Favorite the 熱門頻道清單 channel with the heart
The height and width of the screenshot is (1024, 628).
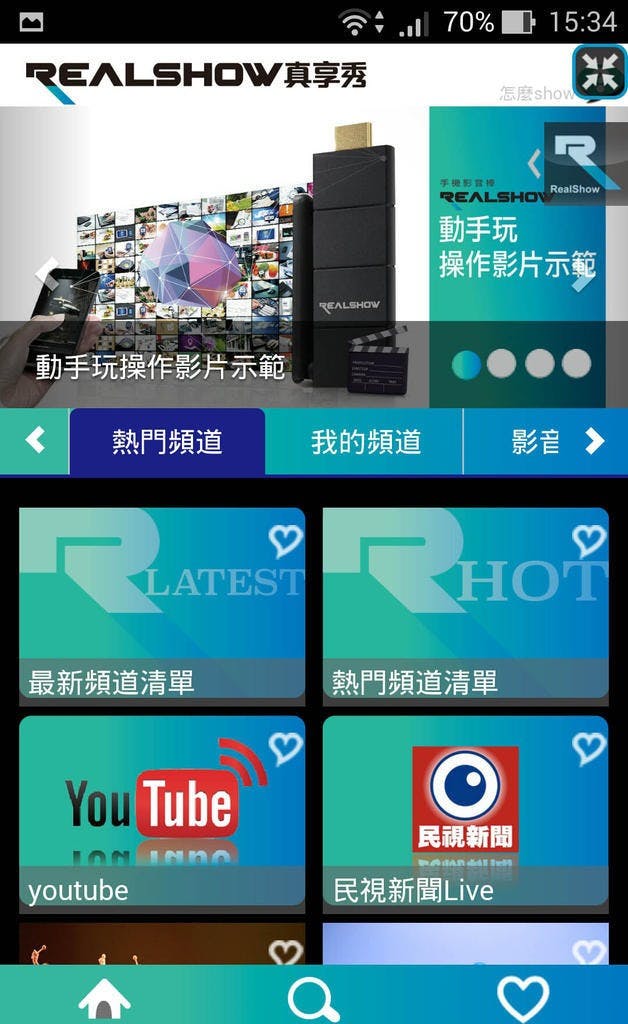[589, 541]
